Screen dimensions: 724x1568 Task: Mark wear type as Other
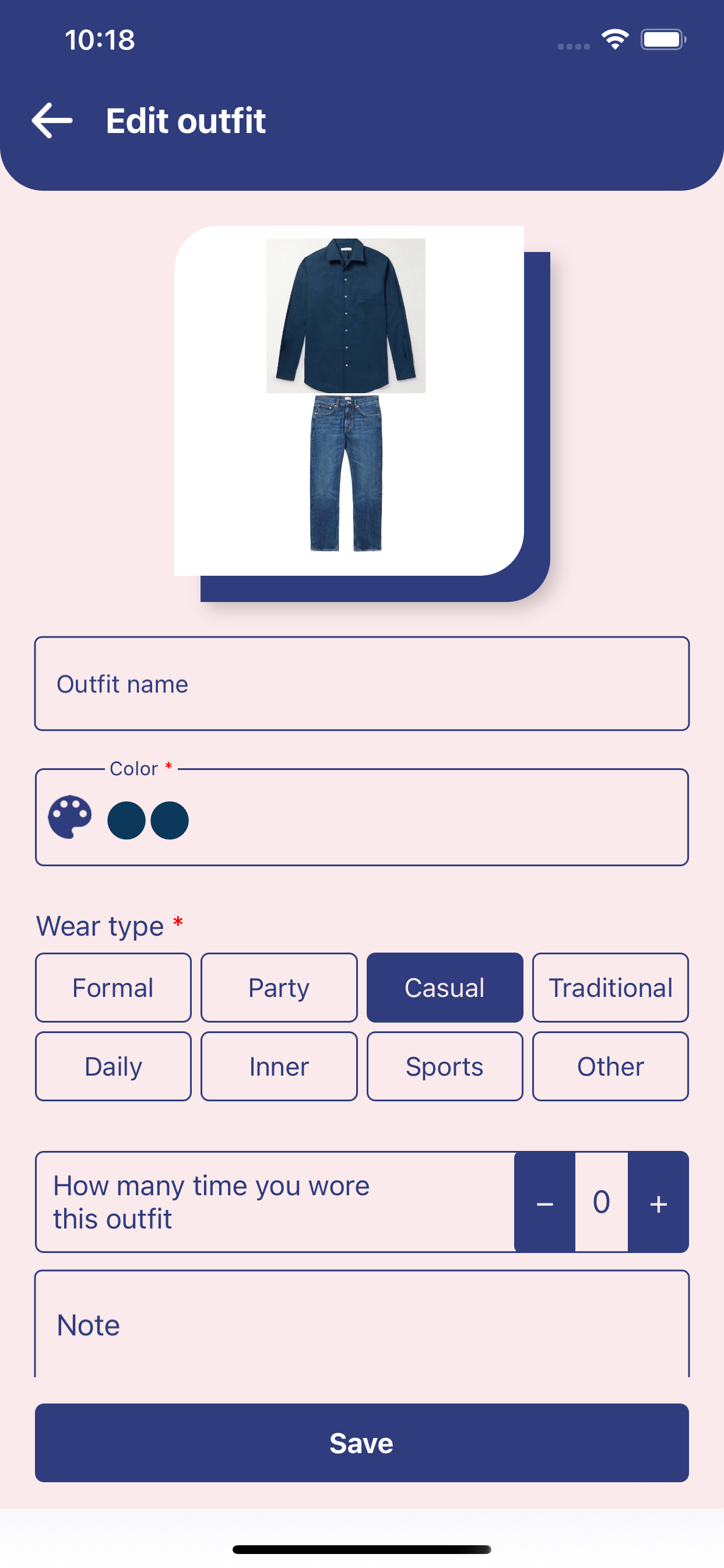(x=610, y=1066)
